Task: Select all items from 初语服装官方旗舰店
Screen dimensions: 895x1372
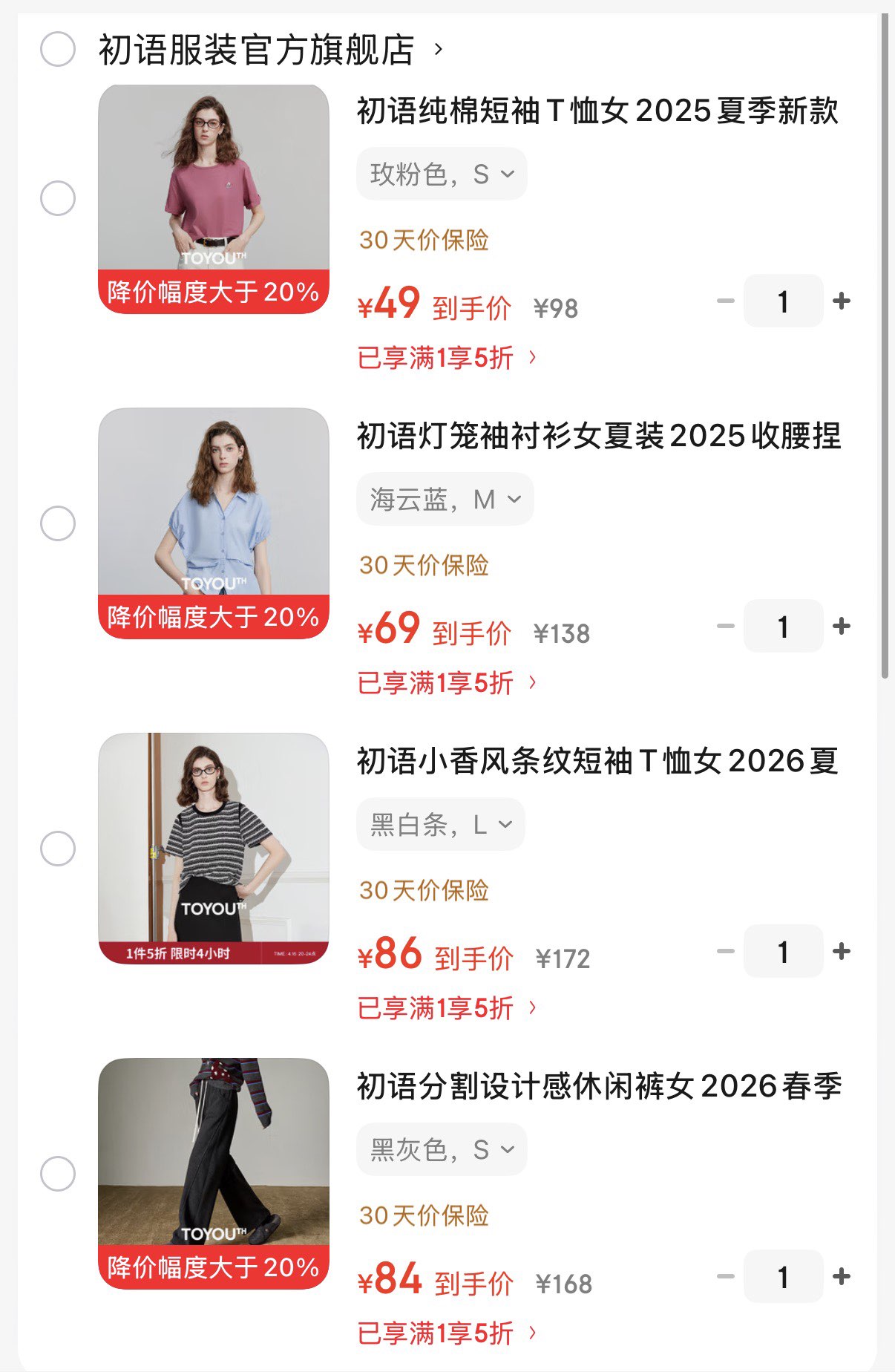Action: [58, 50]
